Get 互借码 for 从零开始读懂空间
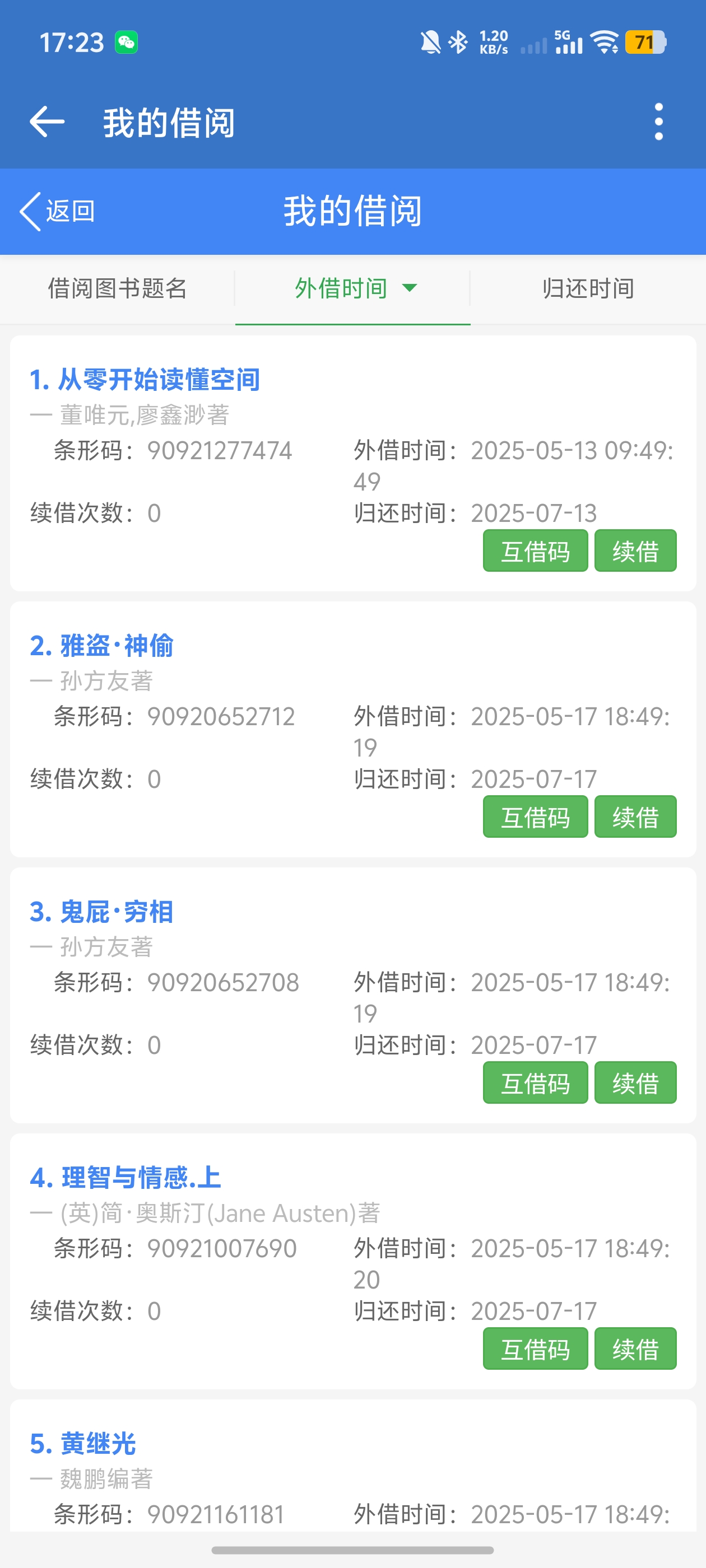This screenshot has width=706, height=1568. (535, 551)
